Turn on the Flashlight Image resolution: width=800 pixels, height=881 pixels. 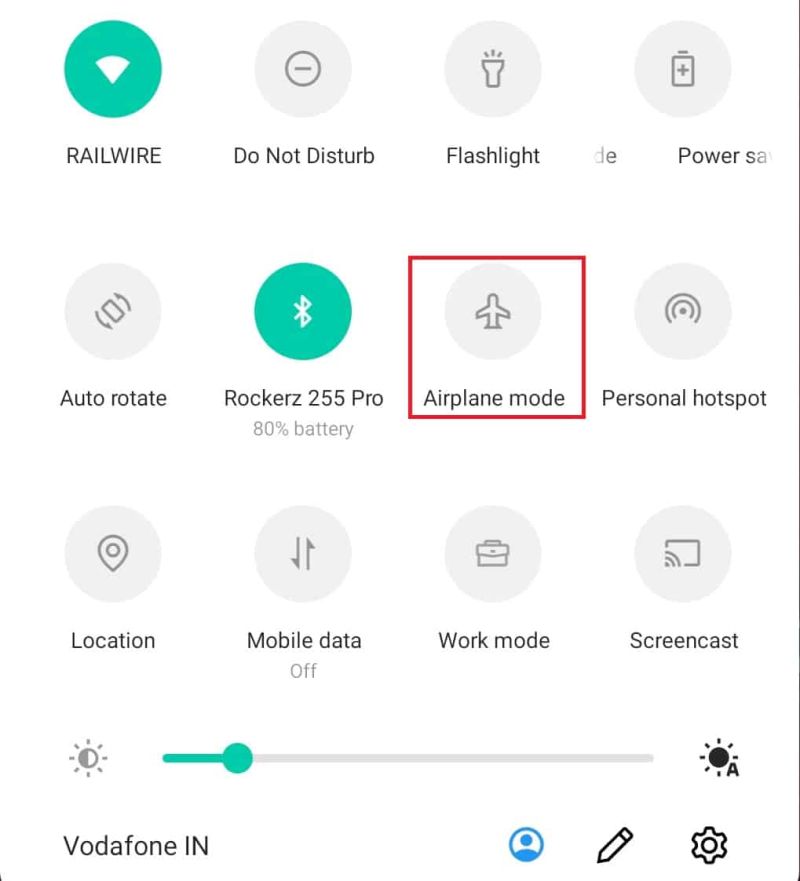click(x=492, y=68)
